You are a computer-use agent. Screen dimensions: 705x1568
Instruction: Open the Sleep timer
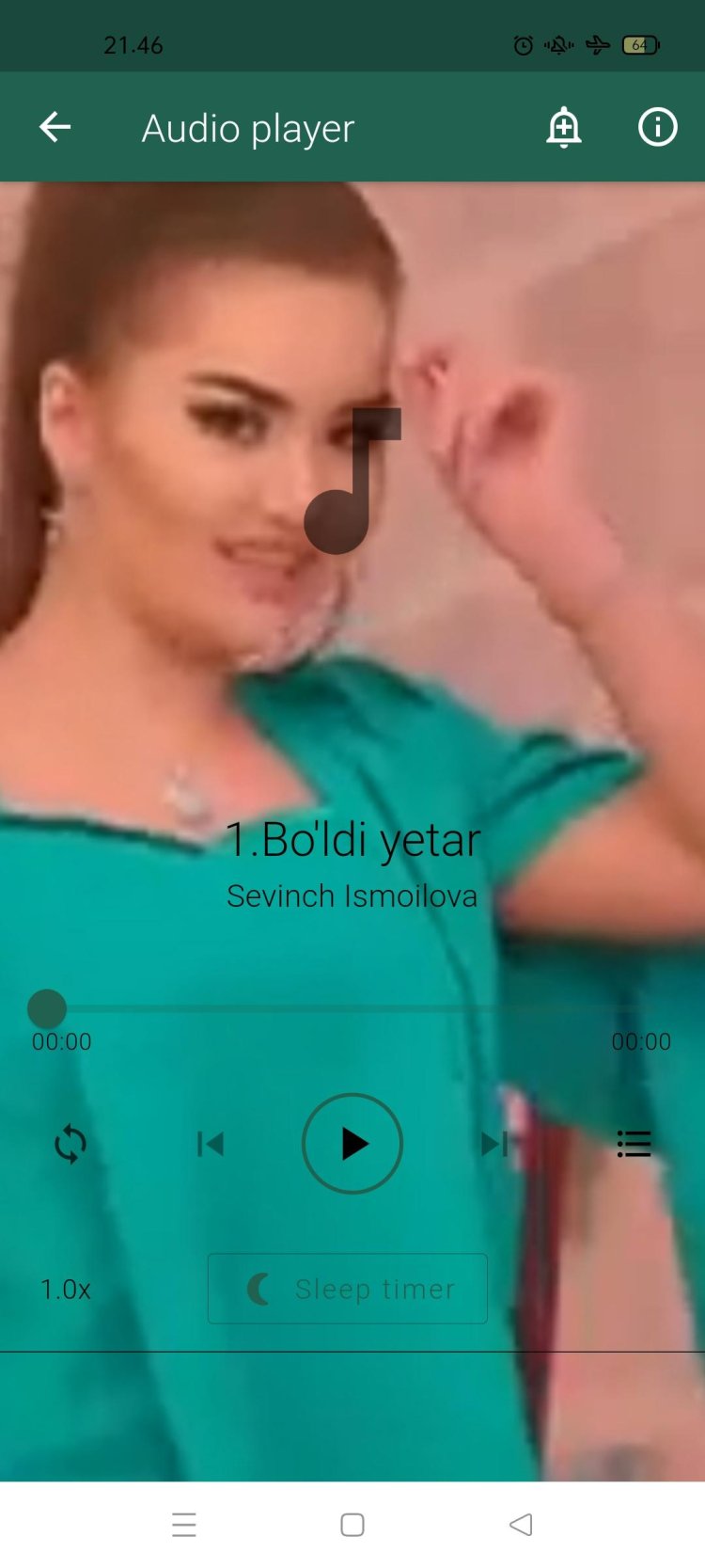click(348, 1289)
